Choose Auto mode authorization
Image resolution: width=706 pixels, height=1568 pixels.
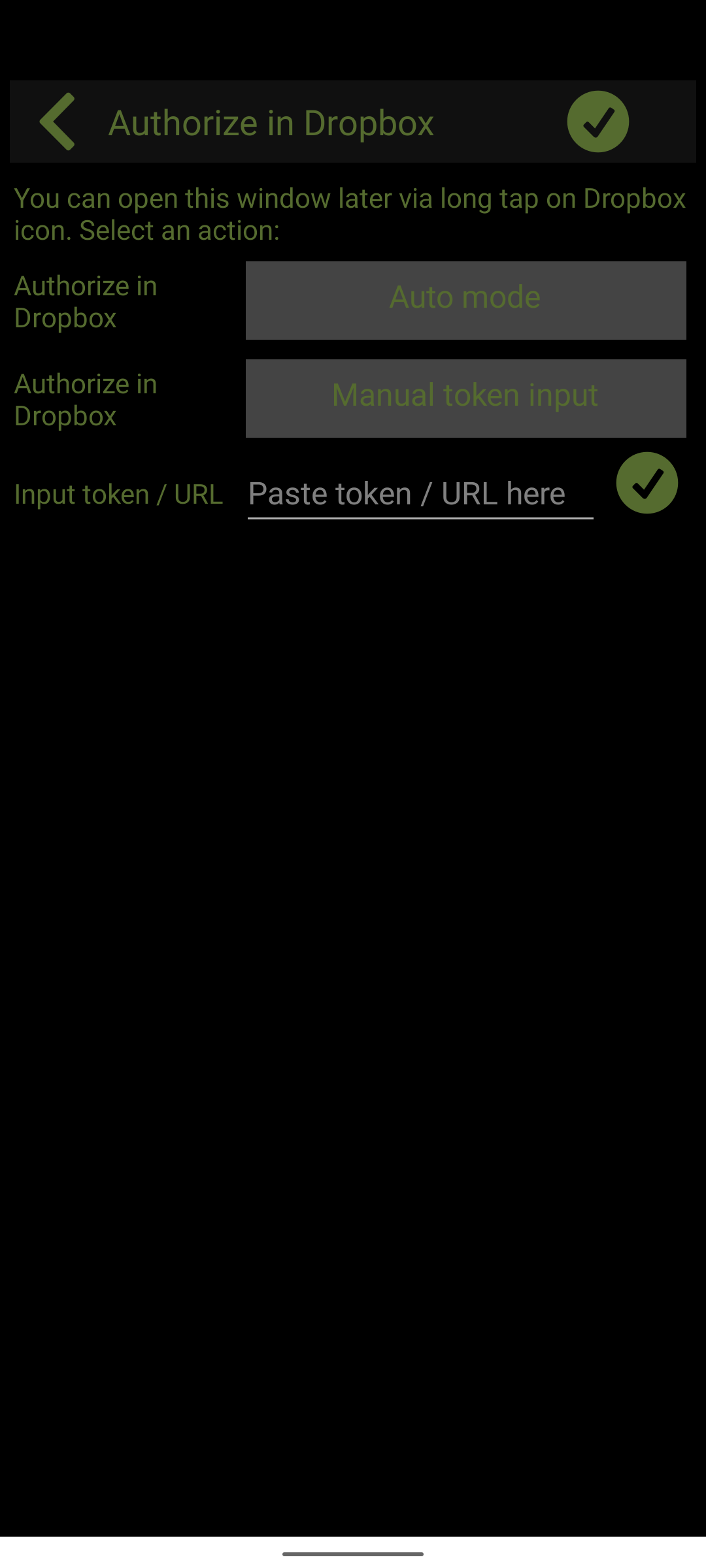pos(465,301)
